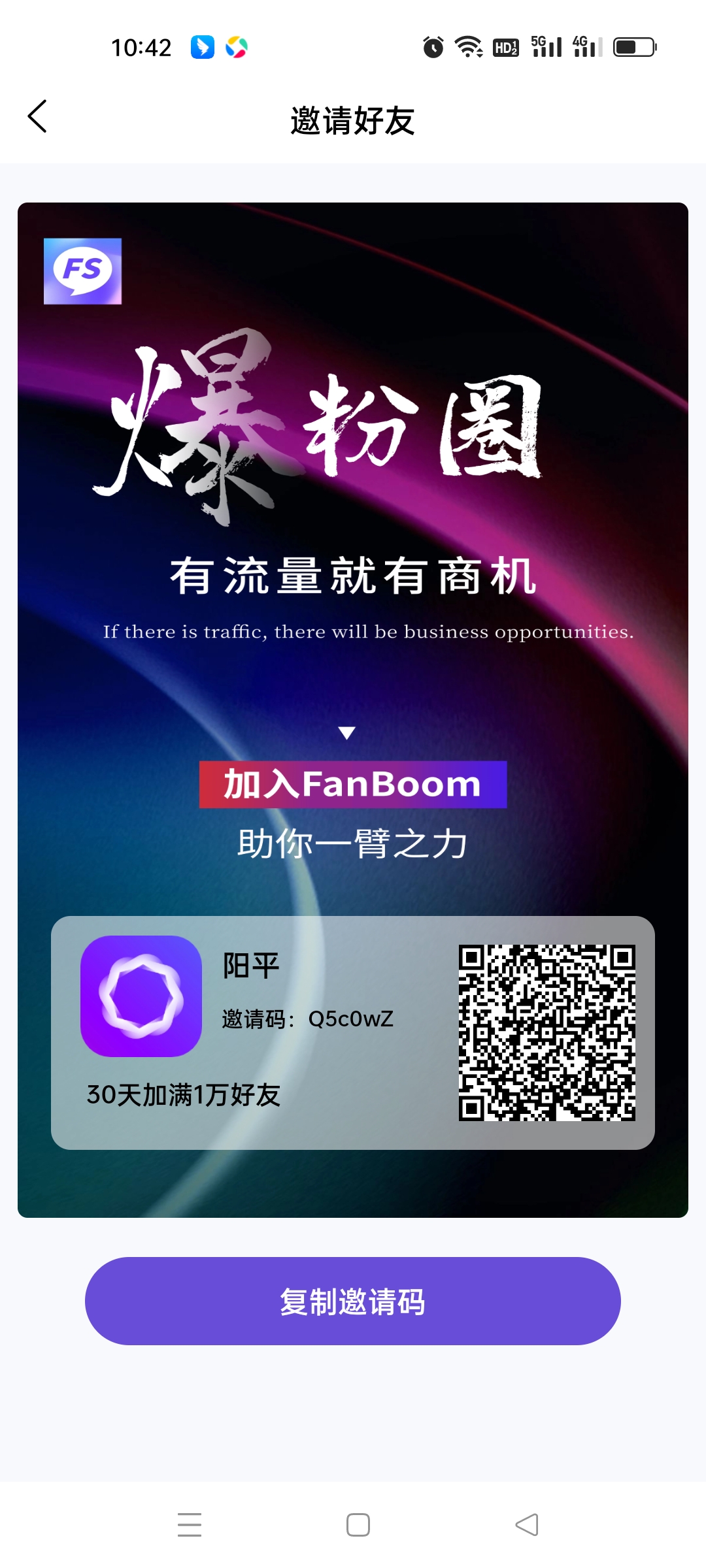
Task: Open the system recent apps menu
Action: [x=190, y=1524]
